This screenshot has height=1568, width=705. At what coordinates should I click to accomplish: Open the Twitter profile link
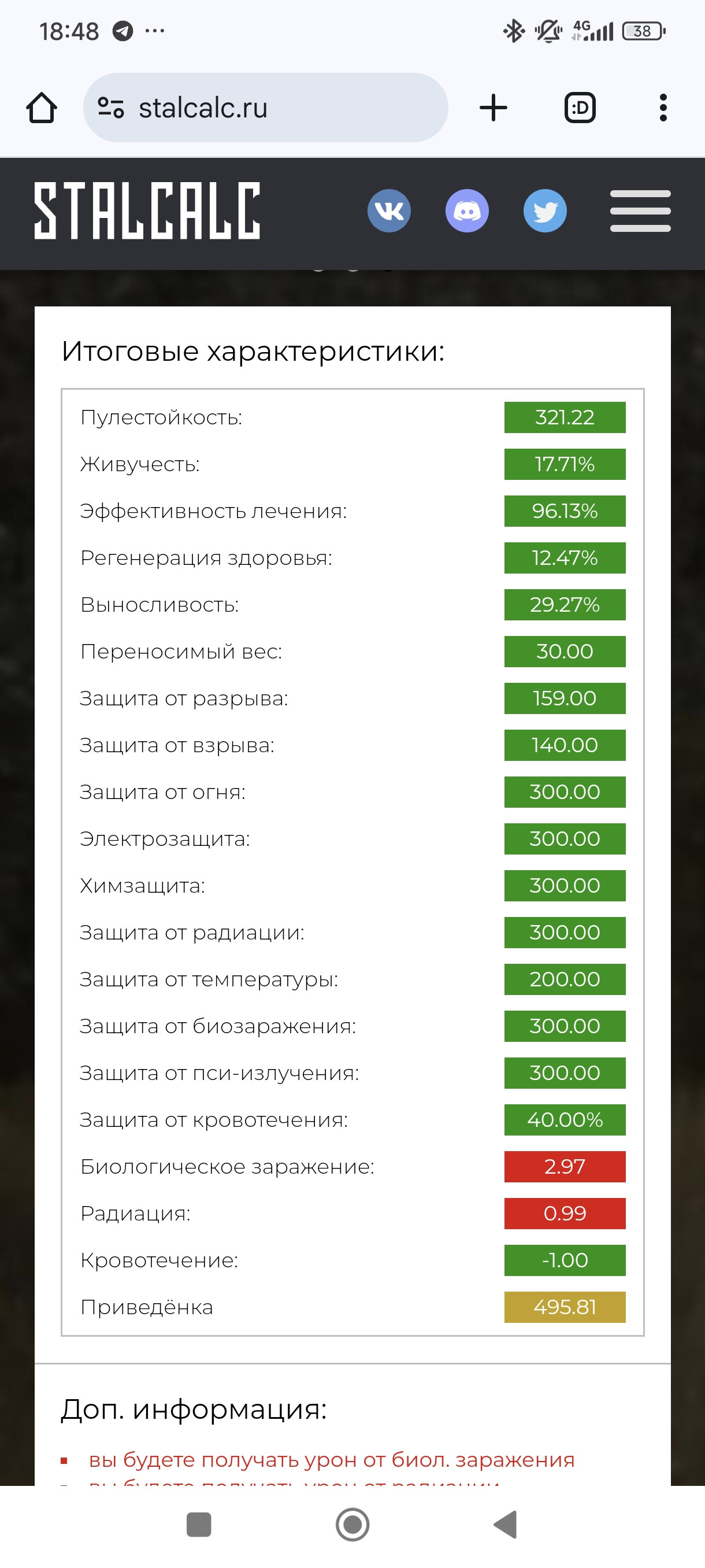click(545, 210)
